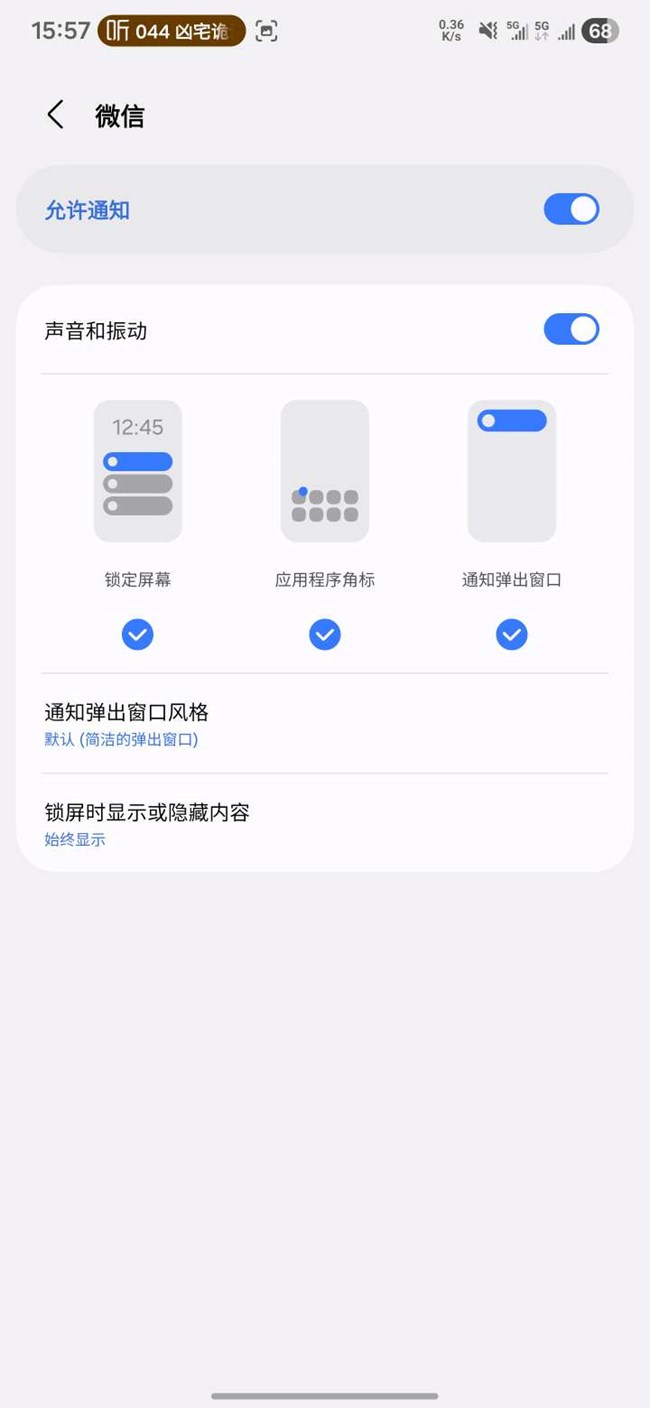
Task: Uncheck the 通知弹出窗口 option
Action: pos(512,634)
